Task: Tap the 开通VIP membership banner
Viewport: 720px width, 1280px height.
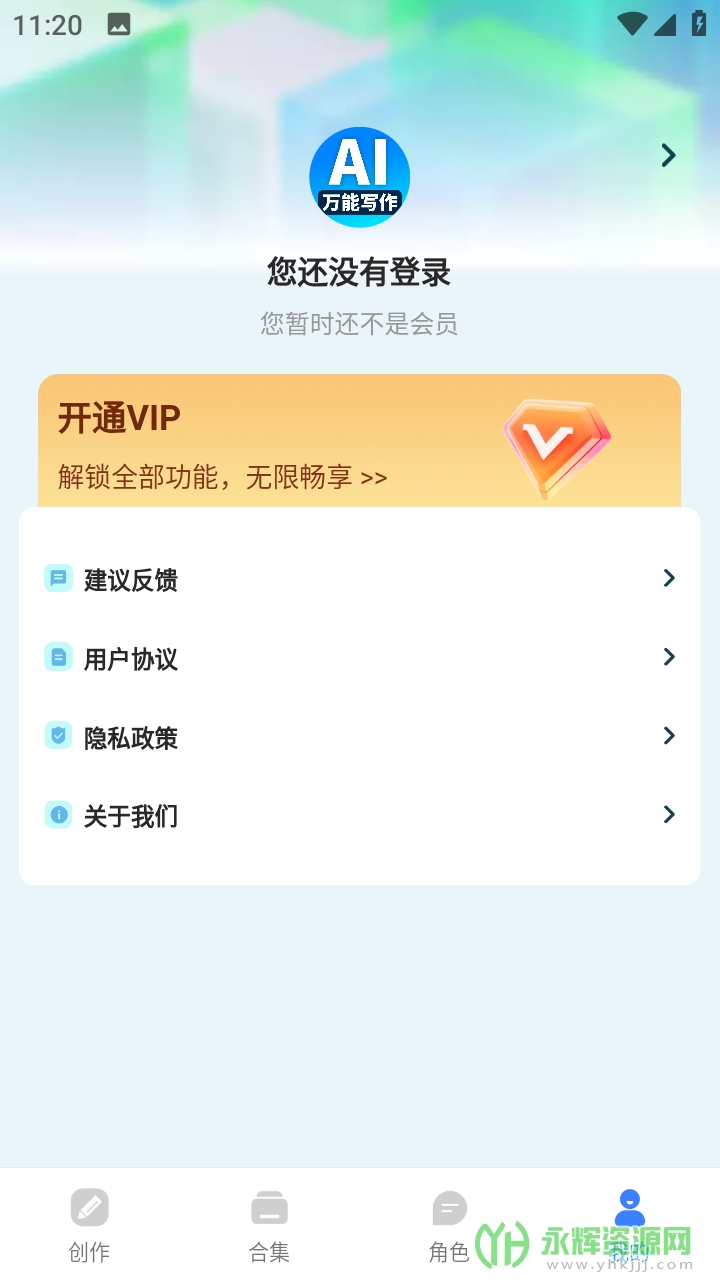Action: pos(359,442)
